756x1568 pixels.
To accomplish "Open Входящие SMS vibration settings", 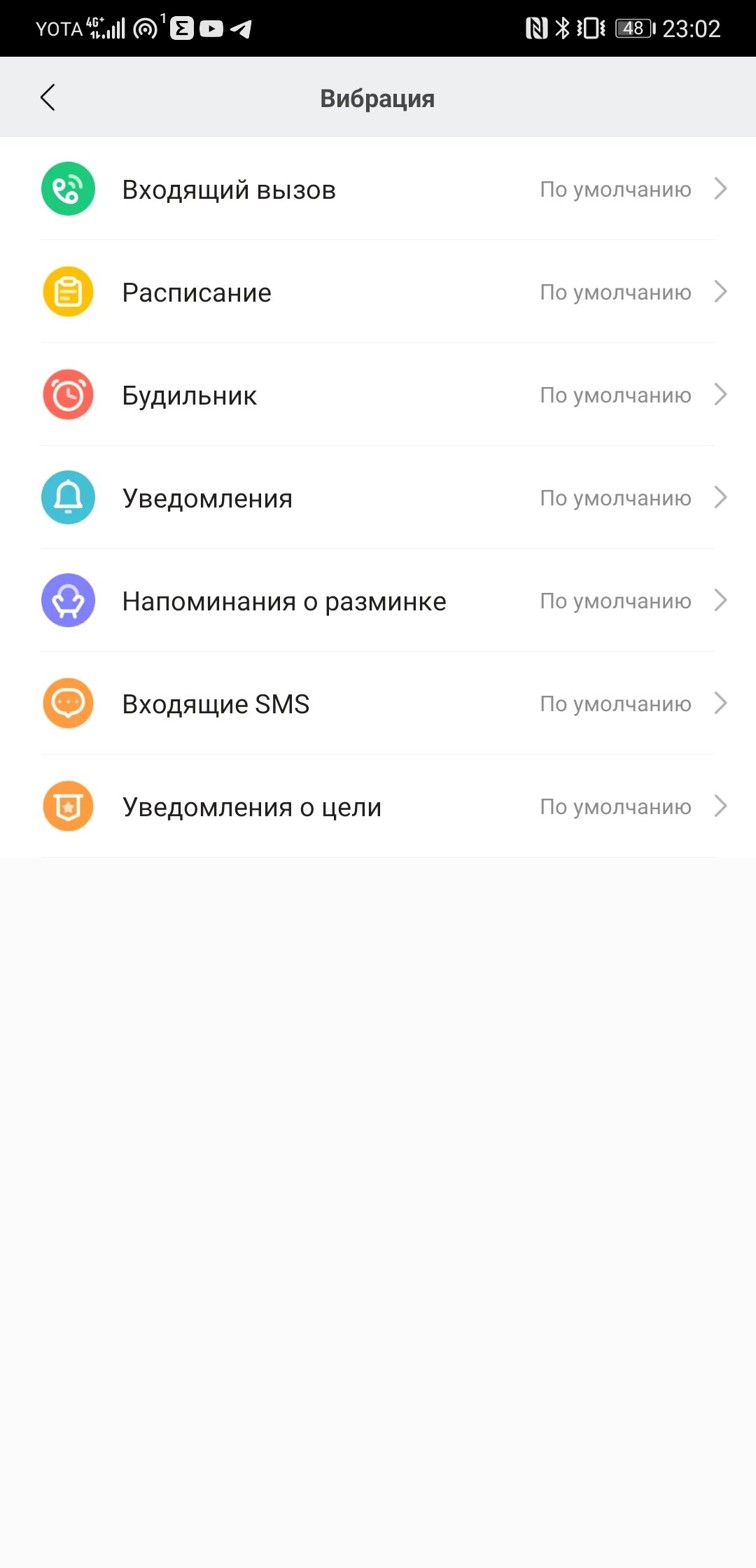I will (378, 703).
